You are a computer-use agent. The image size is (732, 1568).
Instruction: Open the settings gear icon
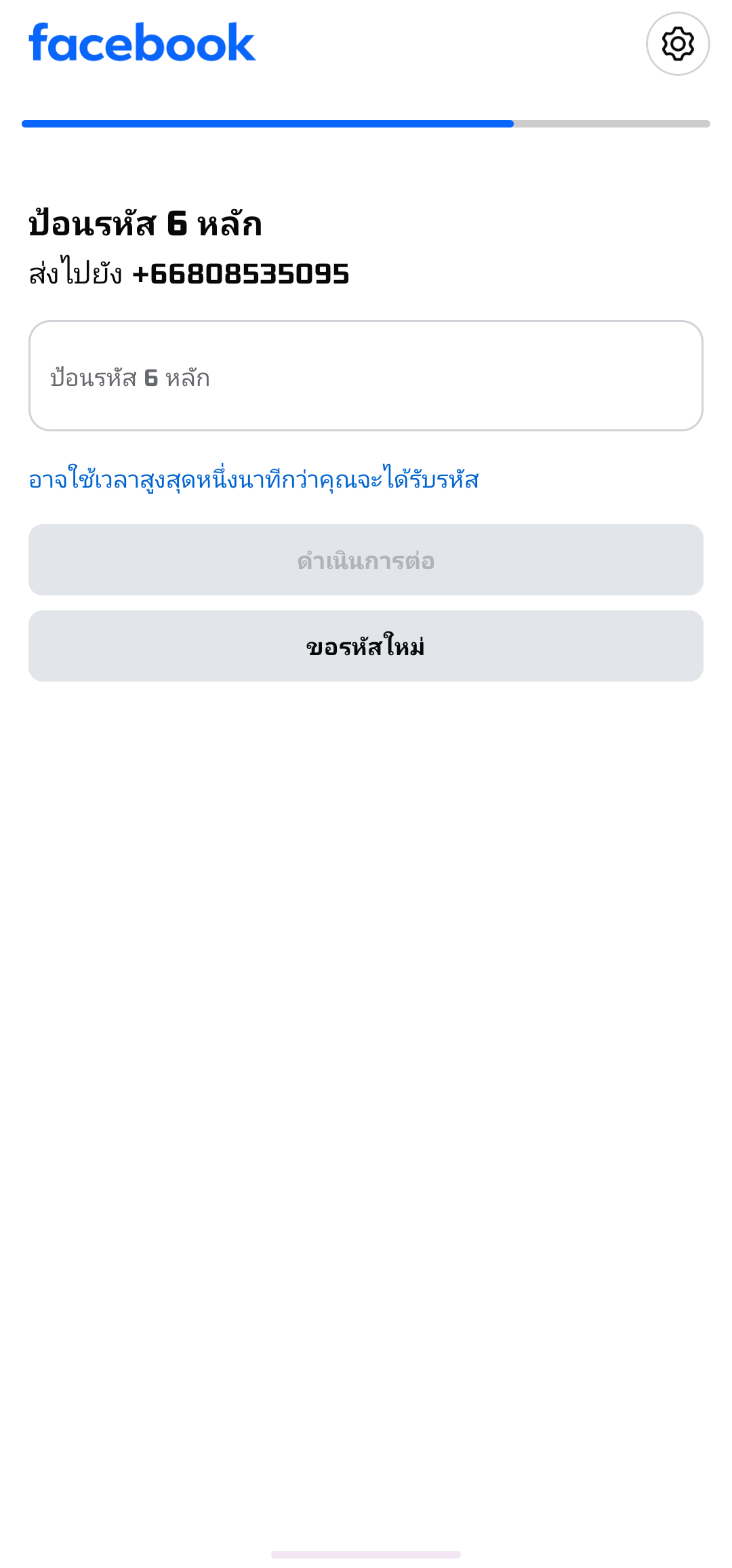click(x=678, y=44)
